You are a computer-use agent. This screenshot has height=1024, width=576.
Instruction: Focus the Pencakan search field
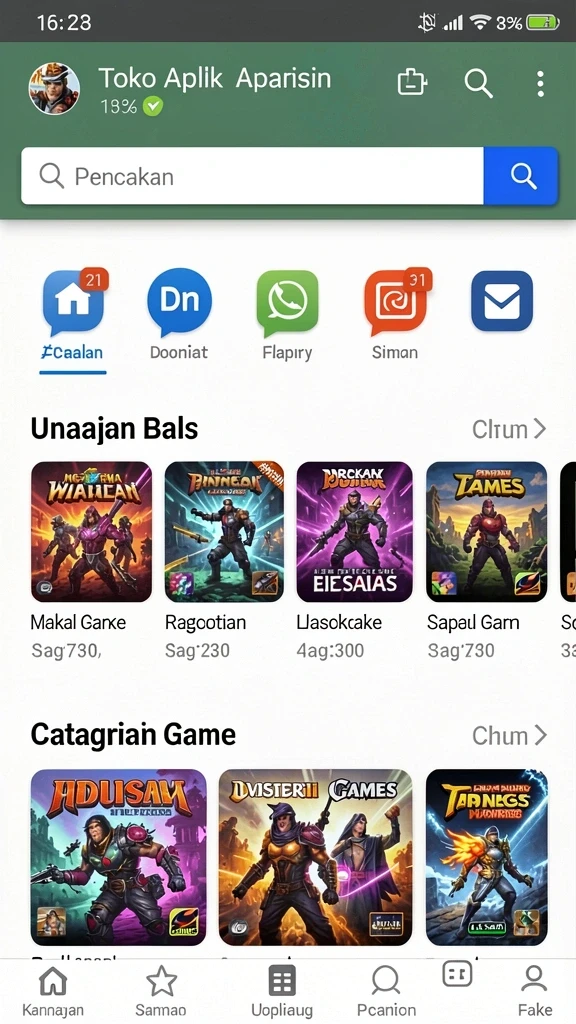tap(252, 176)
